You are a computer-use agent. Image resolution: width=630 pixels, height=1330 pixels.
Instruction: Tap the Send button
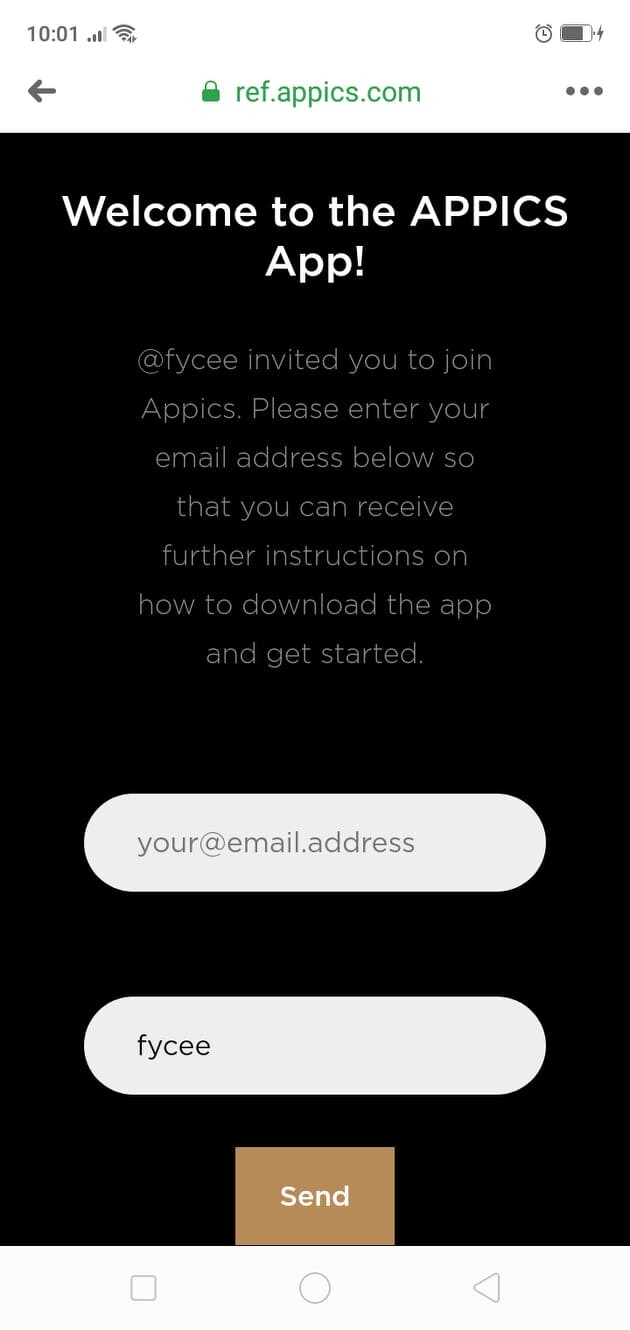tap(315, 1195)
